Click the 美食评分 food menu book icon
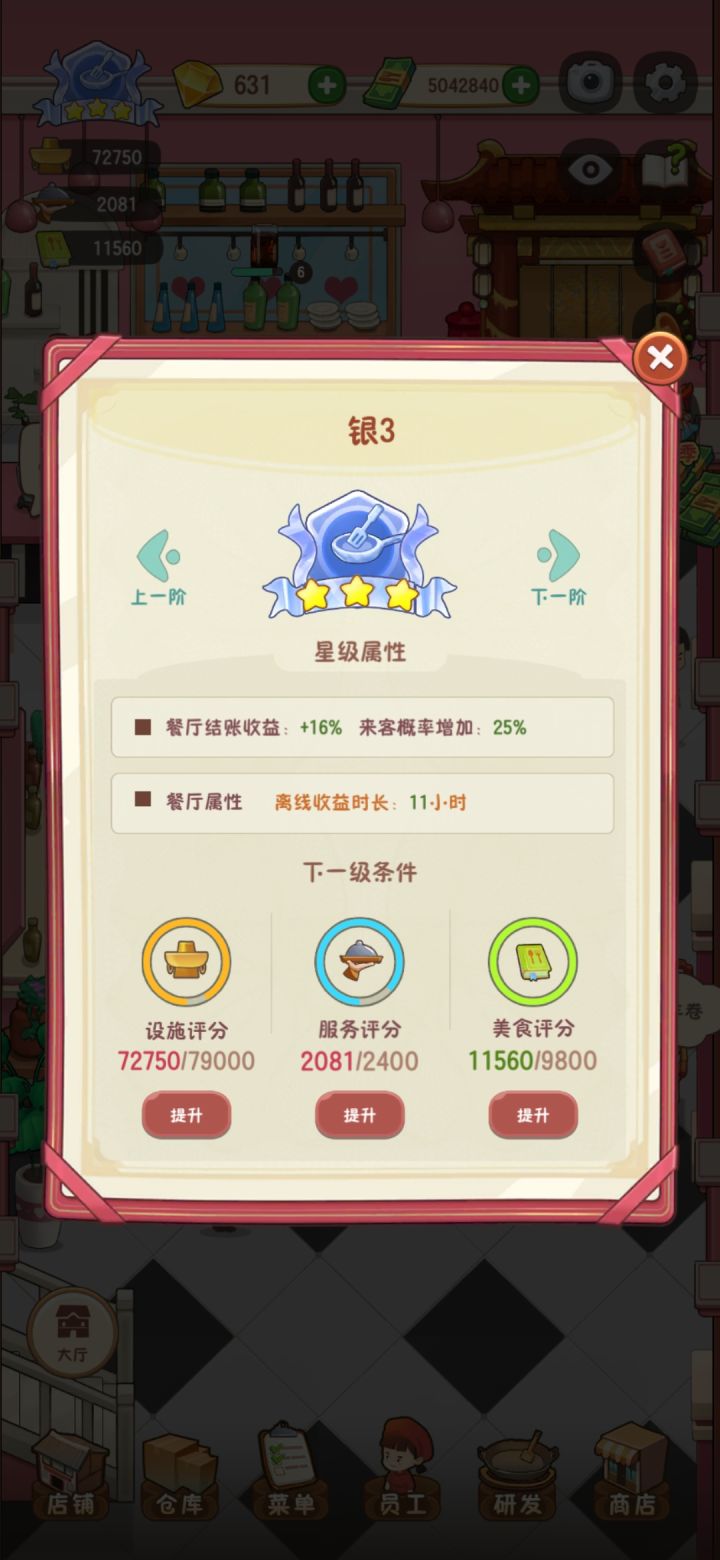The width and height of the screenshot is (720, 1560). coord(533,960)
